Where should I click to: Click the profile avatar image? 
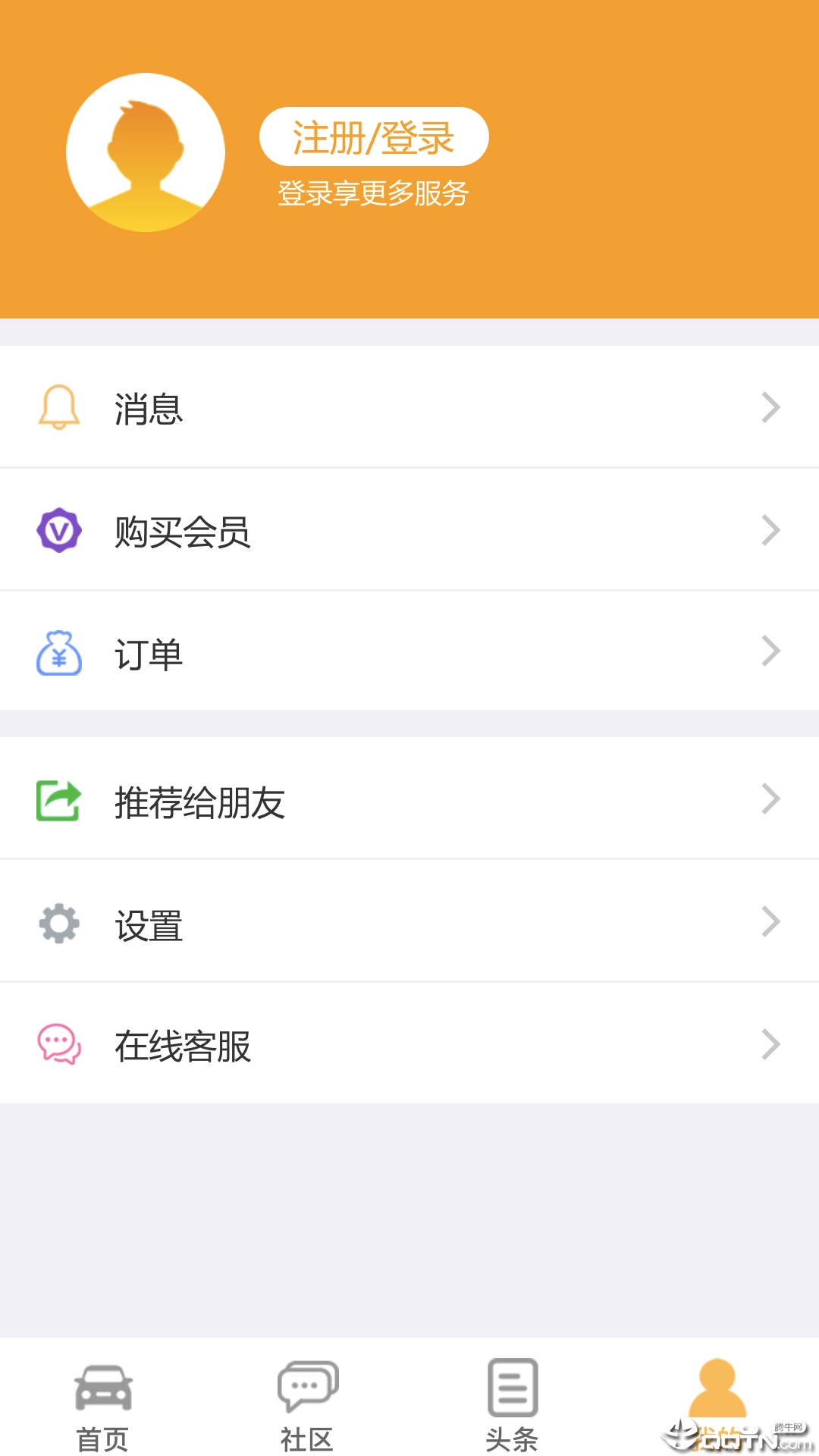coord(144,151)
